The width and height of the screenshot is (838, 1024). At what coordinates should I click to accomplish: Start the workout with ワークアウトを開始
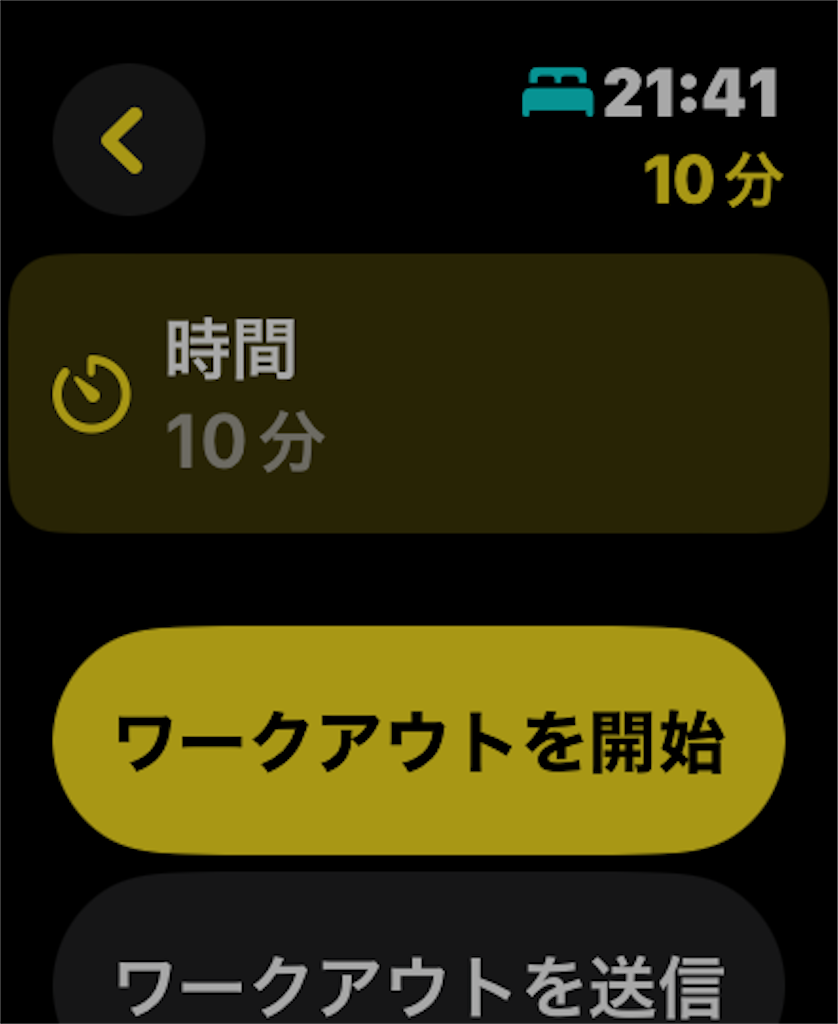[x=418, y=741]
